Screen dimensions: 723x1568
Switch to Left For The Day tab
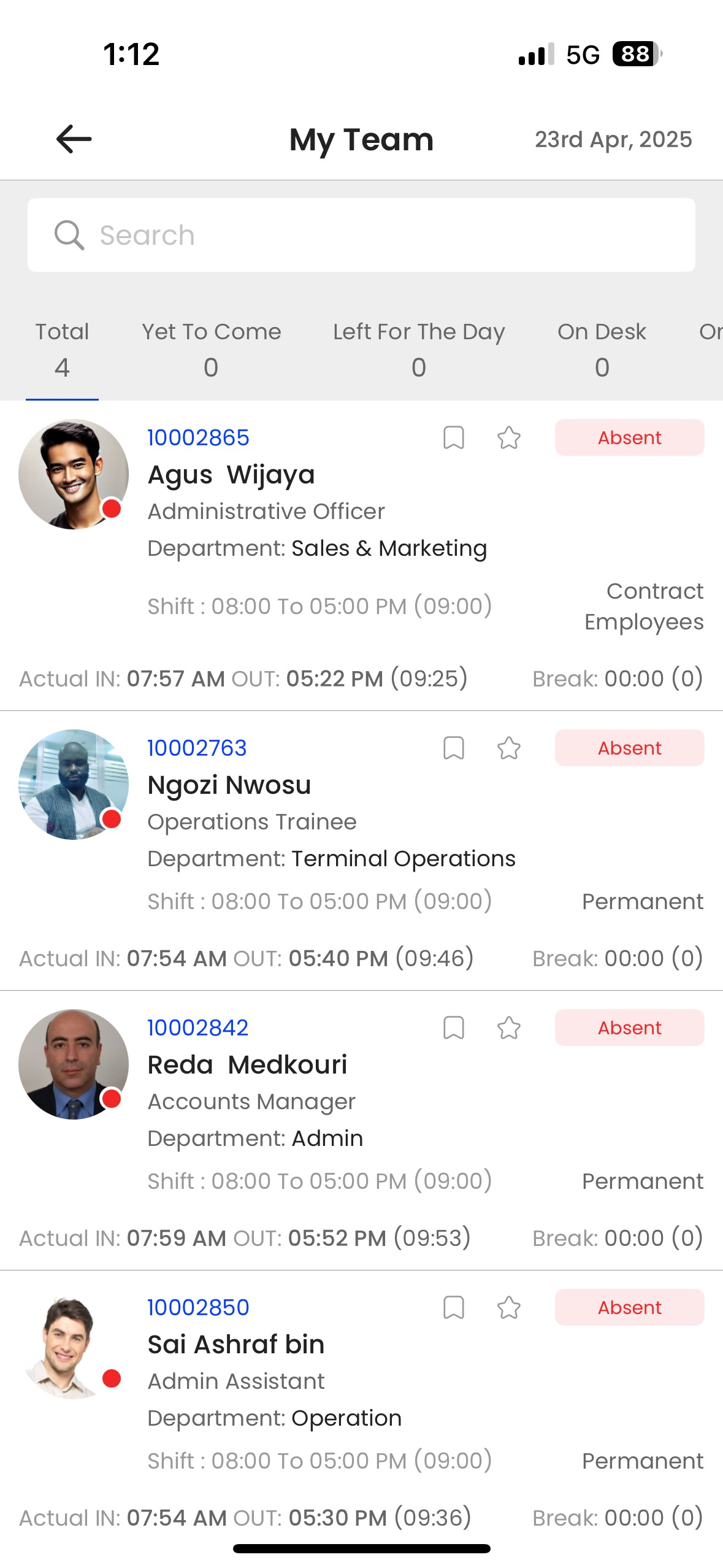coord(419,350)
